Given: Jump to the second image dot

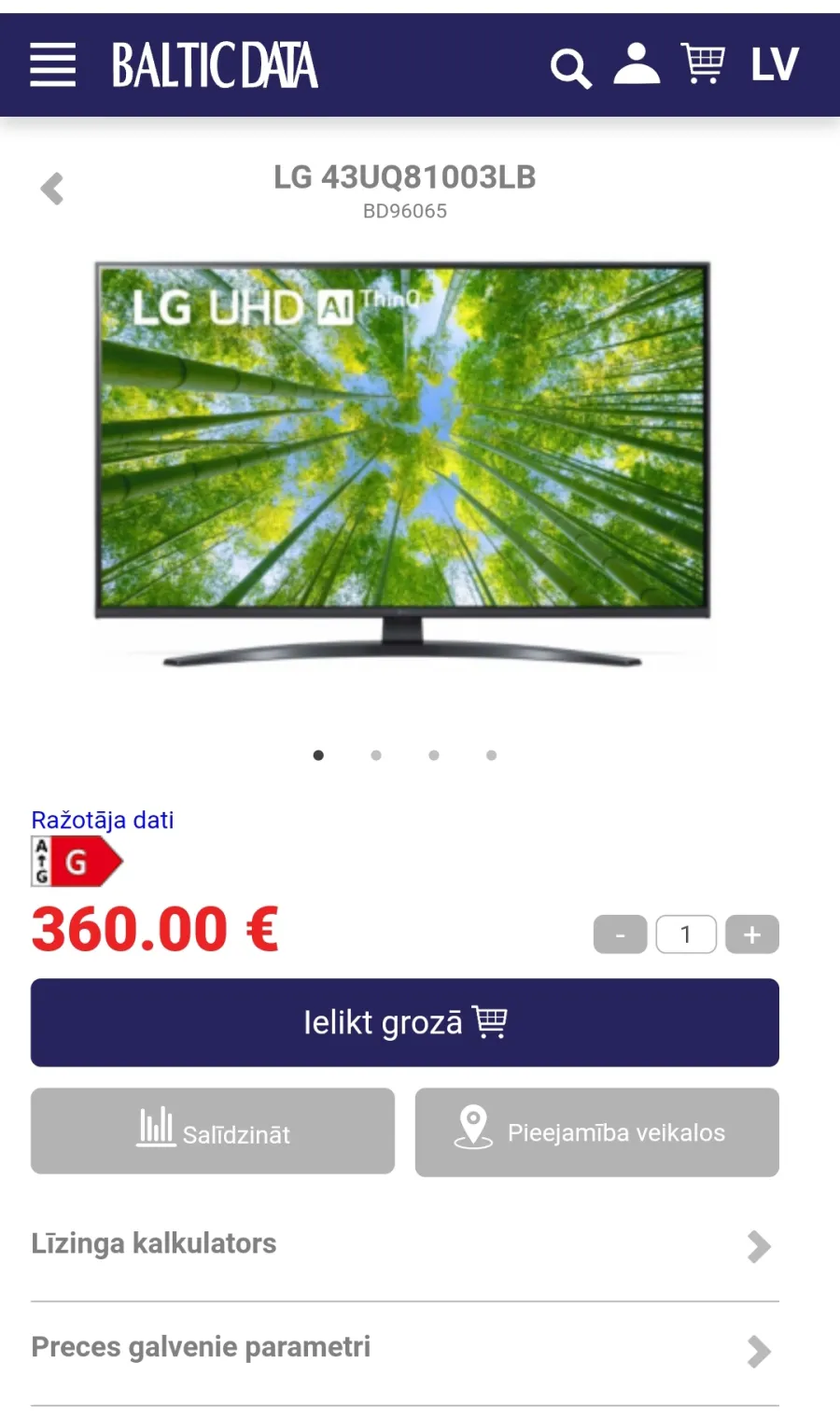Looking at the screenshot, I should point(376,755).
